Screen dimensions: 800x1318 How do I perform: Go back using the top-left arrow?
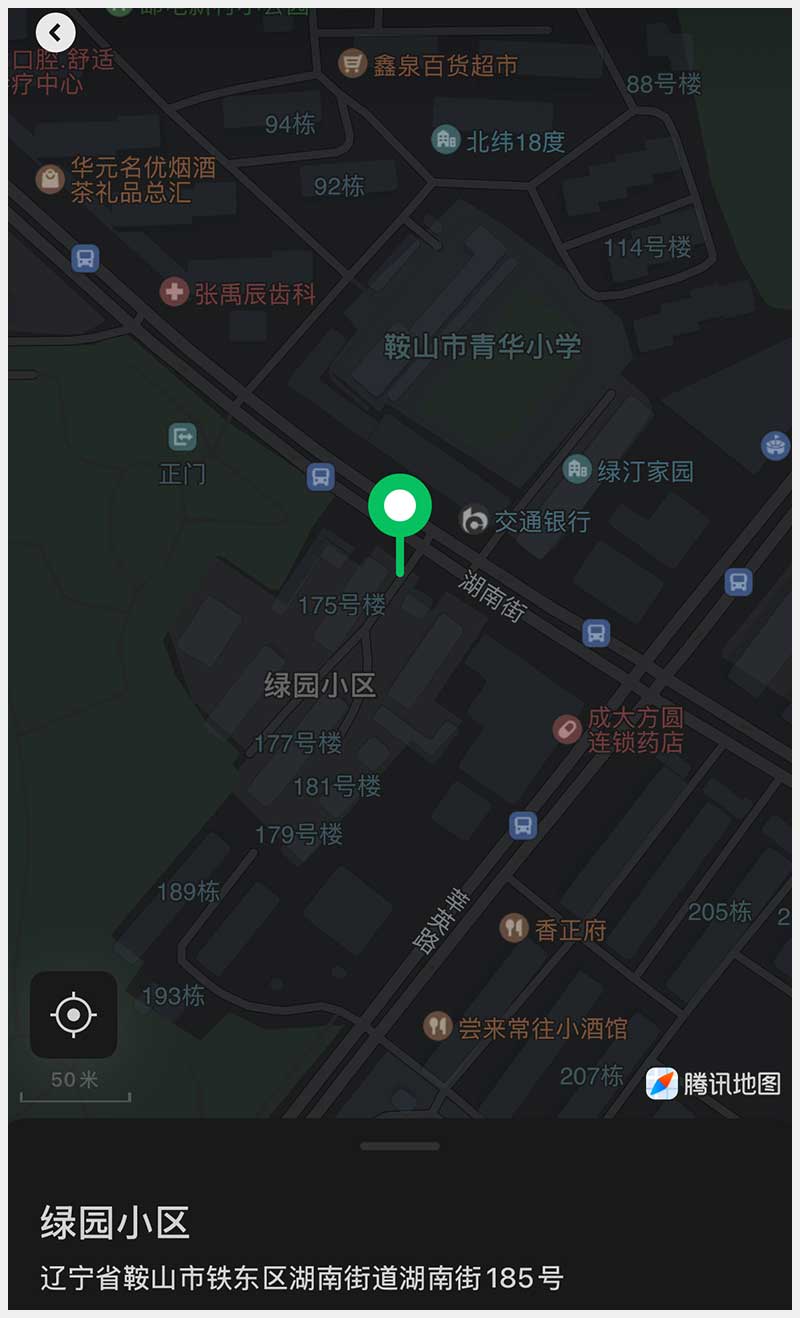(x=56, y=33)
